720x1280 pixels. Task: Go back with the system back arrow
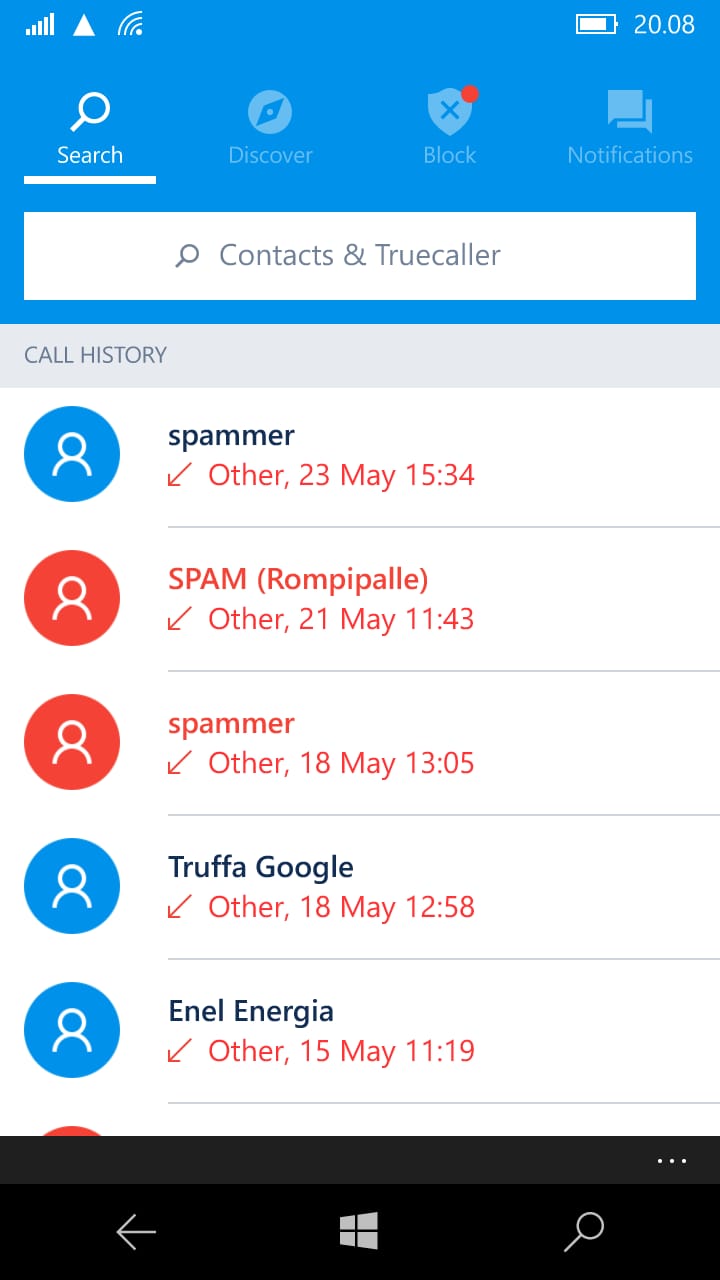coord(136,1232)
